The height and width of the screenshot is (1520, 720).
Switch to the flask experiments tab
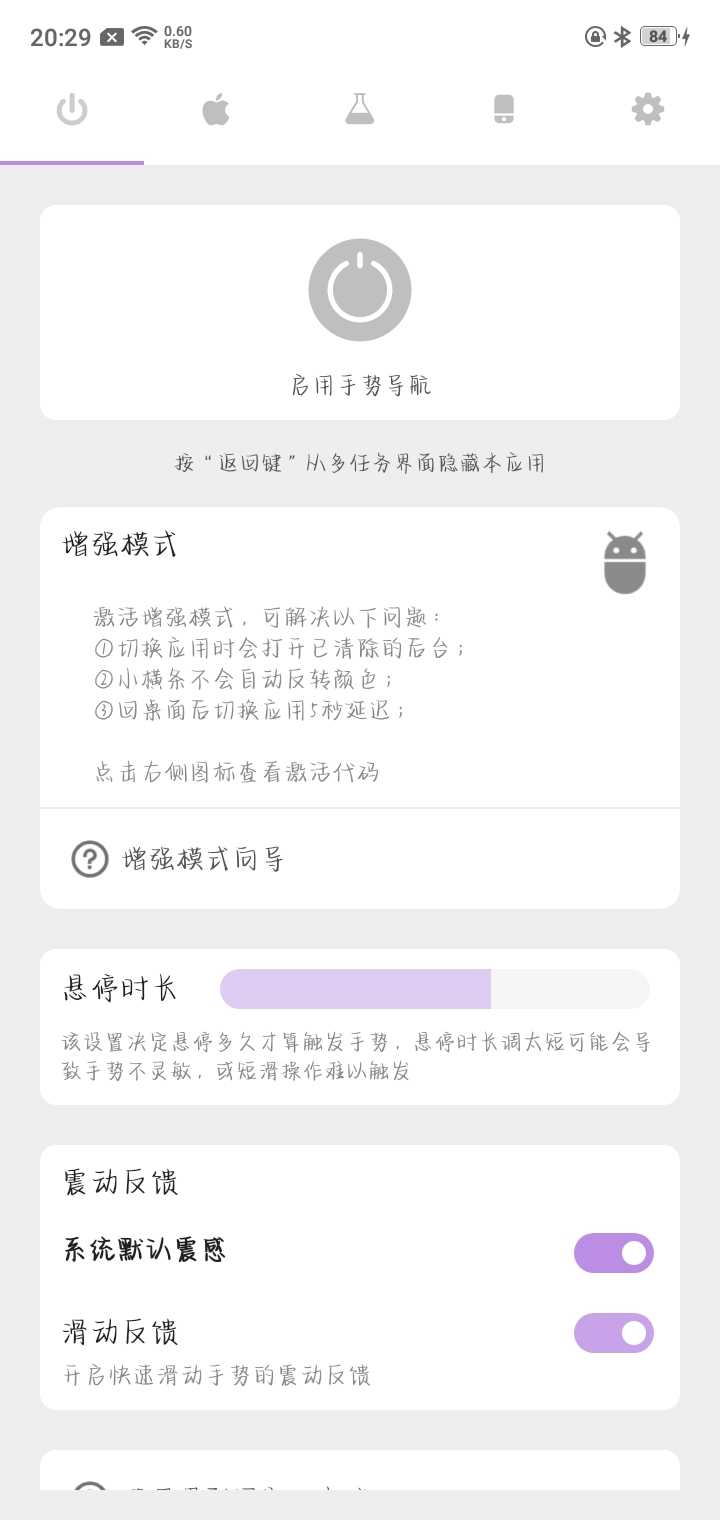(x=360, y=109)
